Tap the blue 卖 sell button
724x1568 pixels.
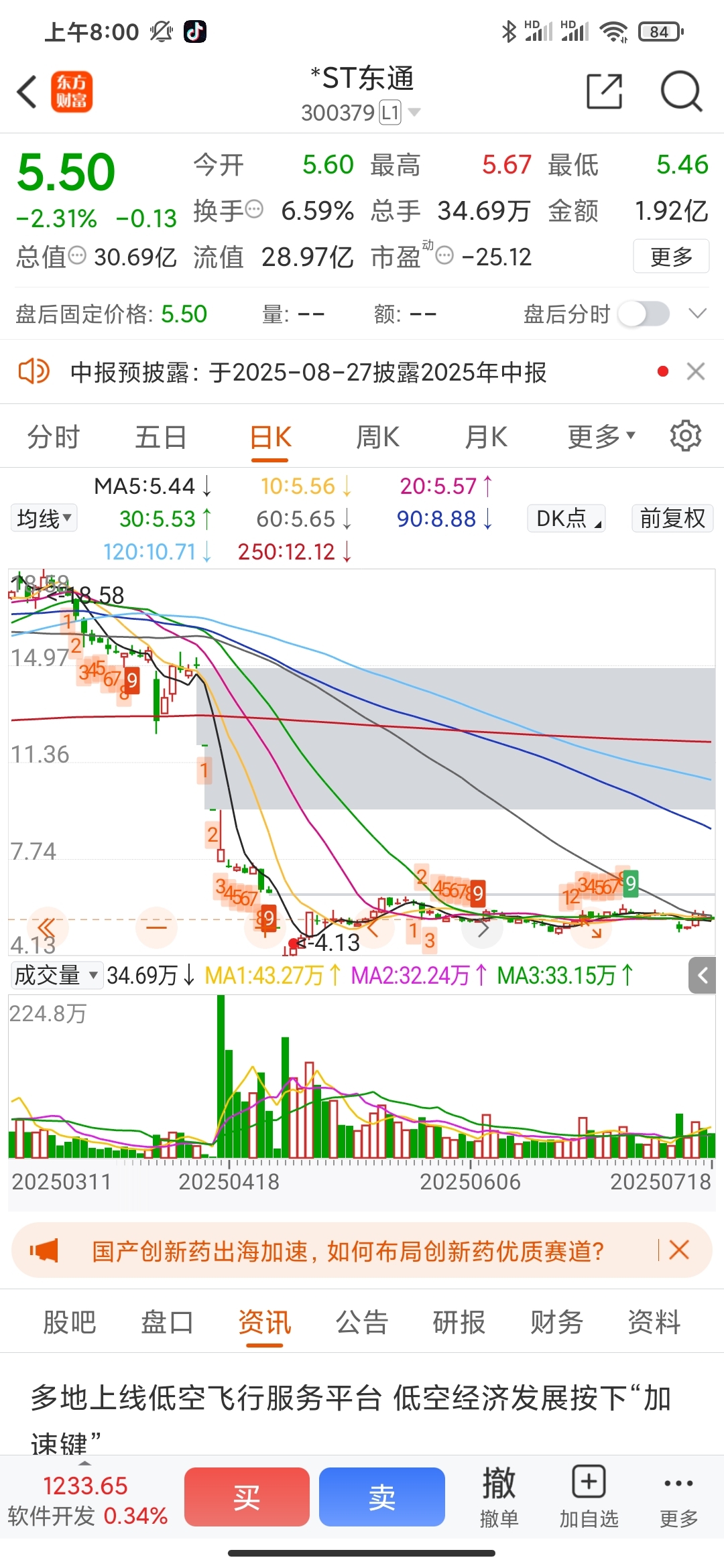tap(382, 1497)
